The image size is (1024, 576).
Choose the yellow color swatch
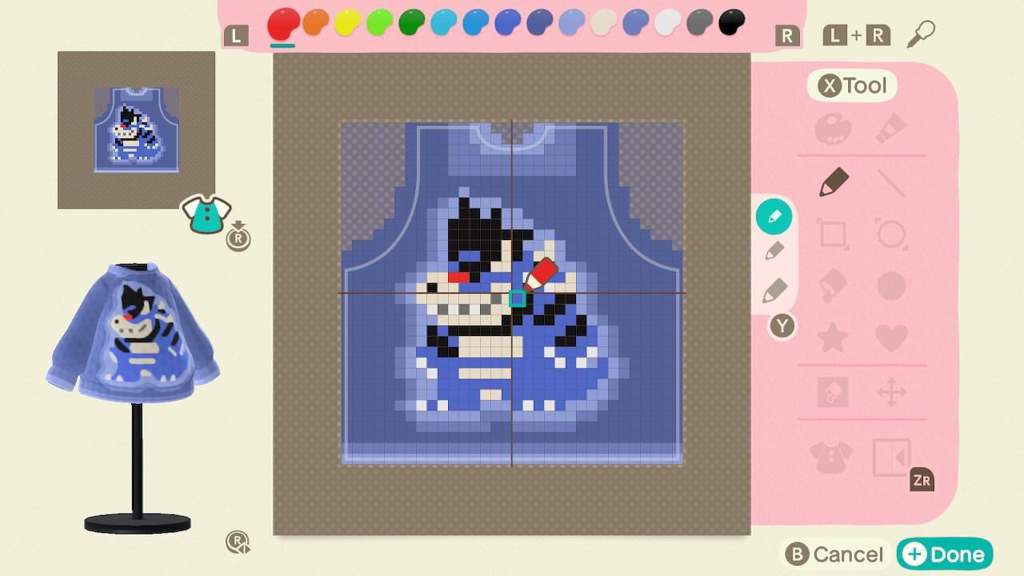(348, 22)
